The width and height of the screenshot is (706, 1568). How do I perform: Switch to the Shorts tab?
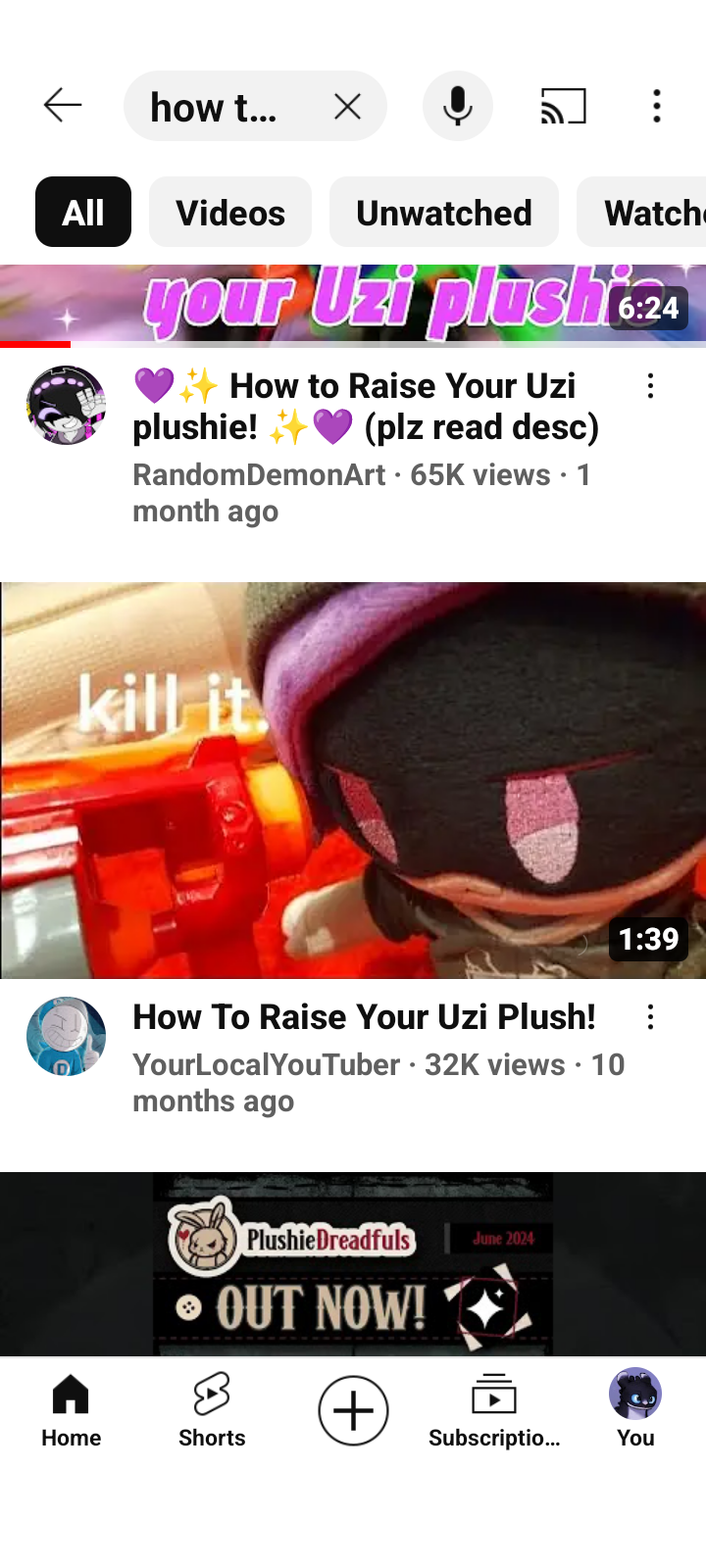point(212,1409)
